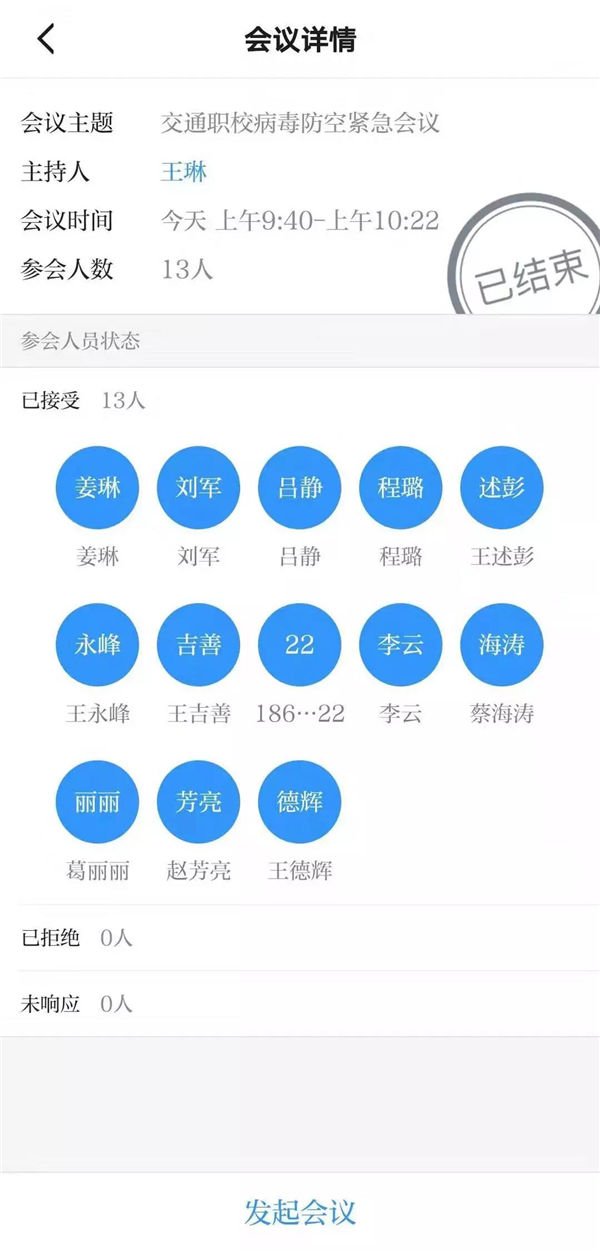Viewport: 600px width, 1252px height.
Task: Tap 葛丽丽's avatar
Action: tap(98, 801)
